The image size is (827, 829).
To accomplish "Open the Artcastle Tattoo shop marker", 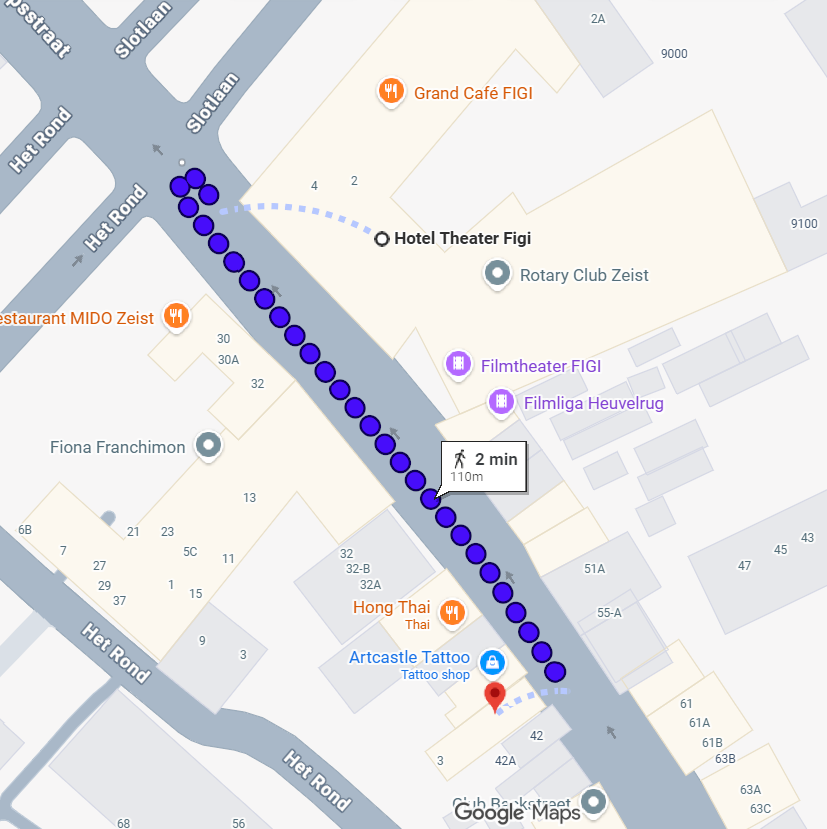I will tap(492, 661).
